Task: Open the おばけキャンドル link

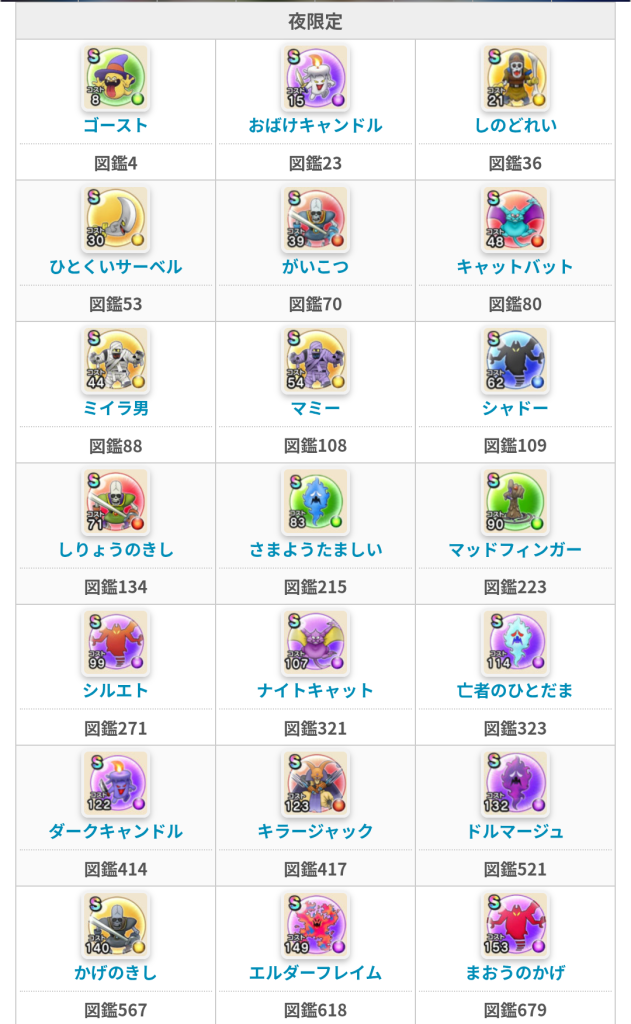Action: tap(315, 126)
